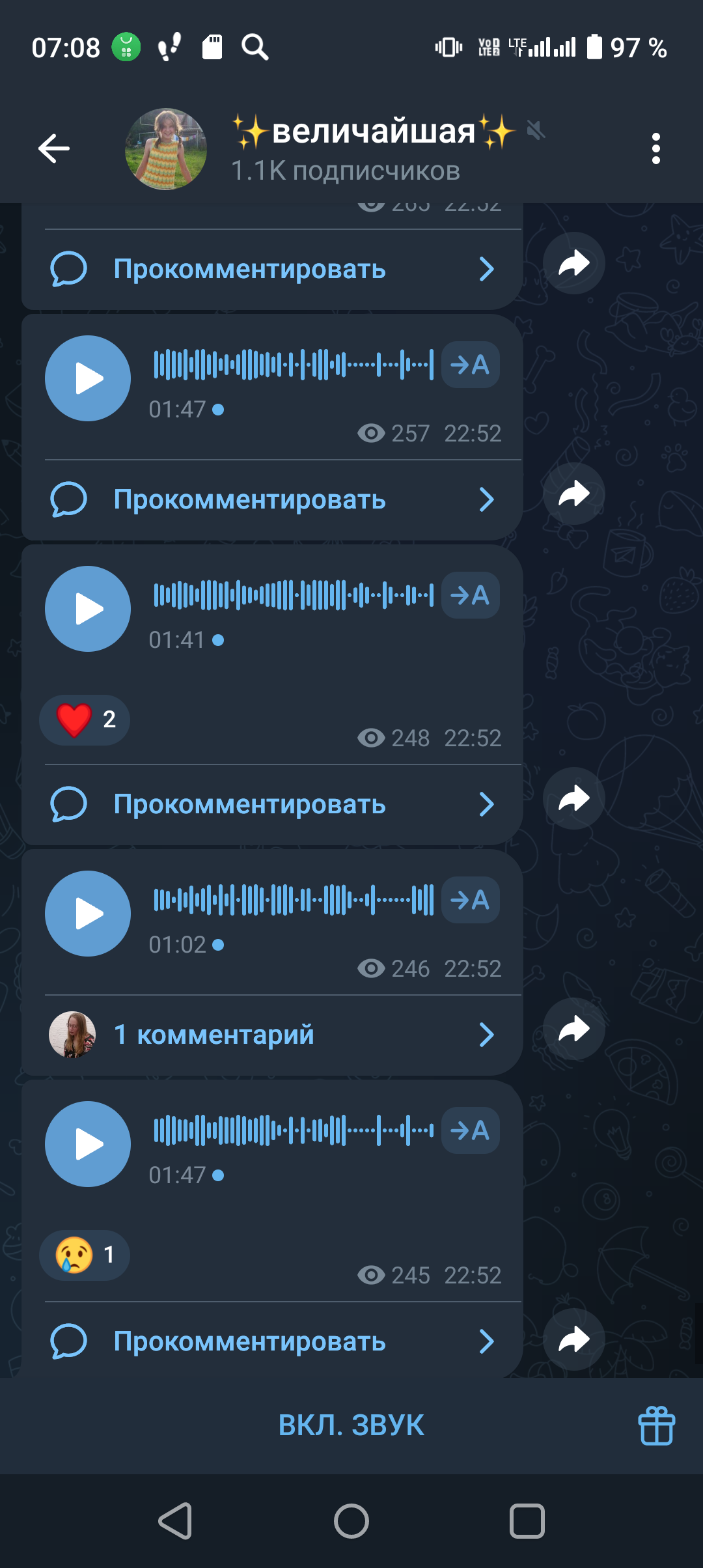Open the channel's three-dot menu
The height and width of the screenshot is (1568, 703).
655,148
